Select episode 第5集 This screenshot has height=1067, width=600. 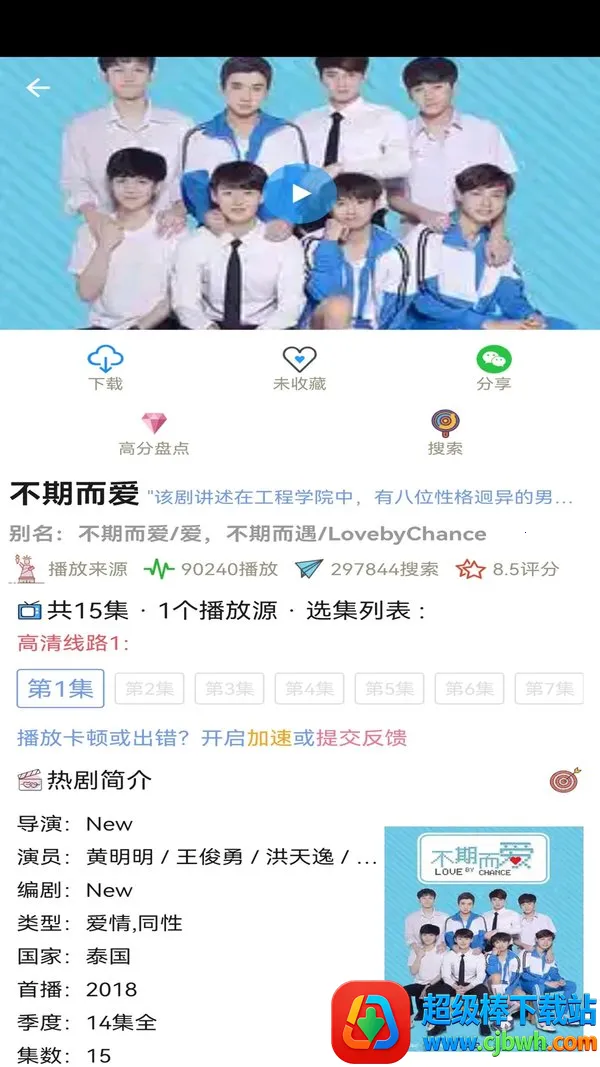(389, 688)
